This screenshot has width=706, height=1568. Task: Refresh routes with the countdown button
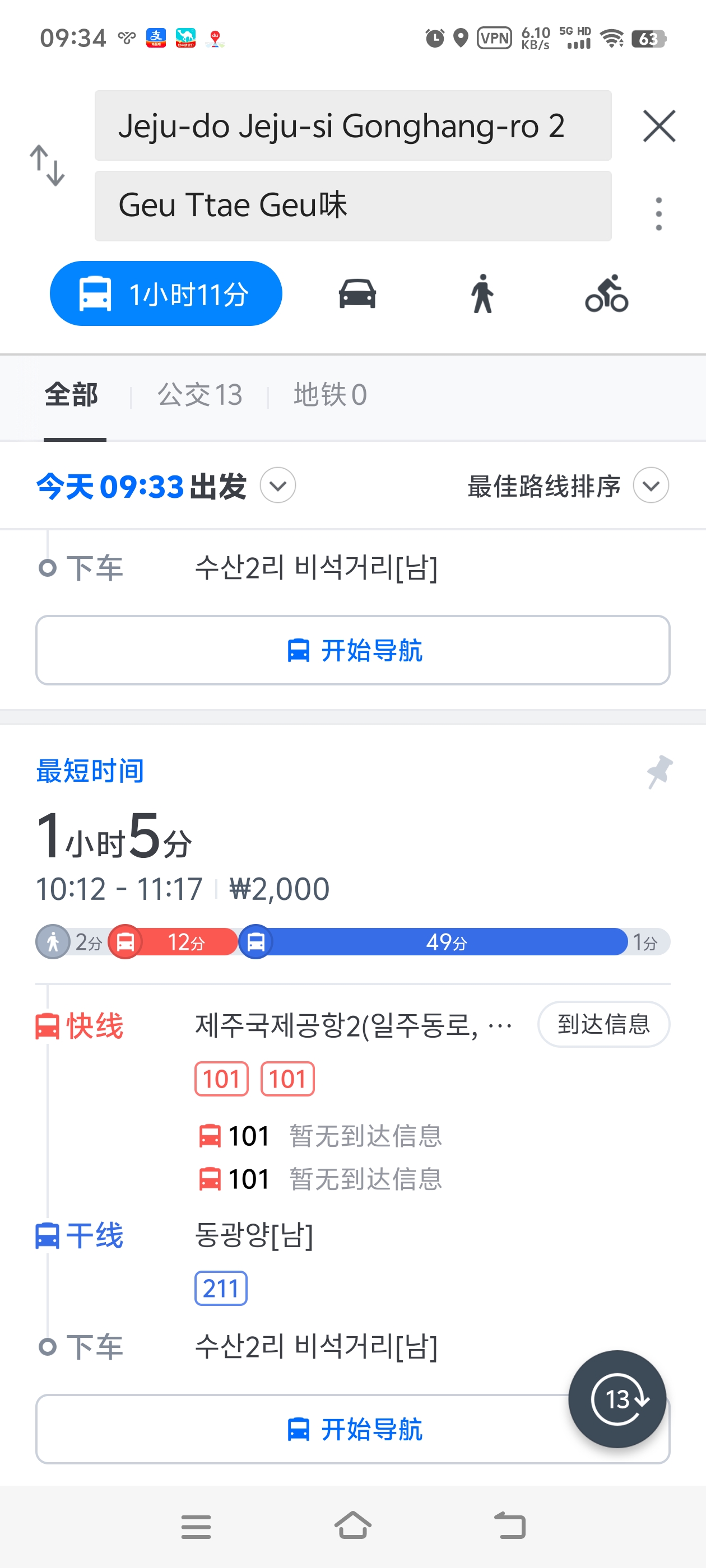pyautogui.click(x=616, y=1399)
